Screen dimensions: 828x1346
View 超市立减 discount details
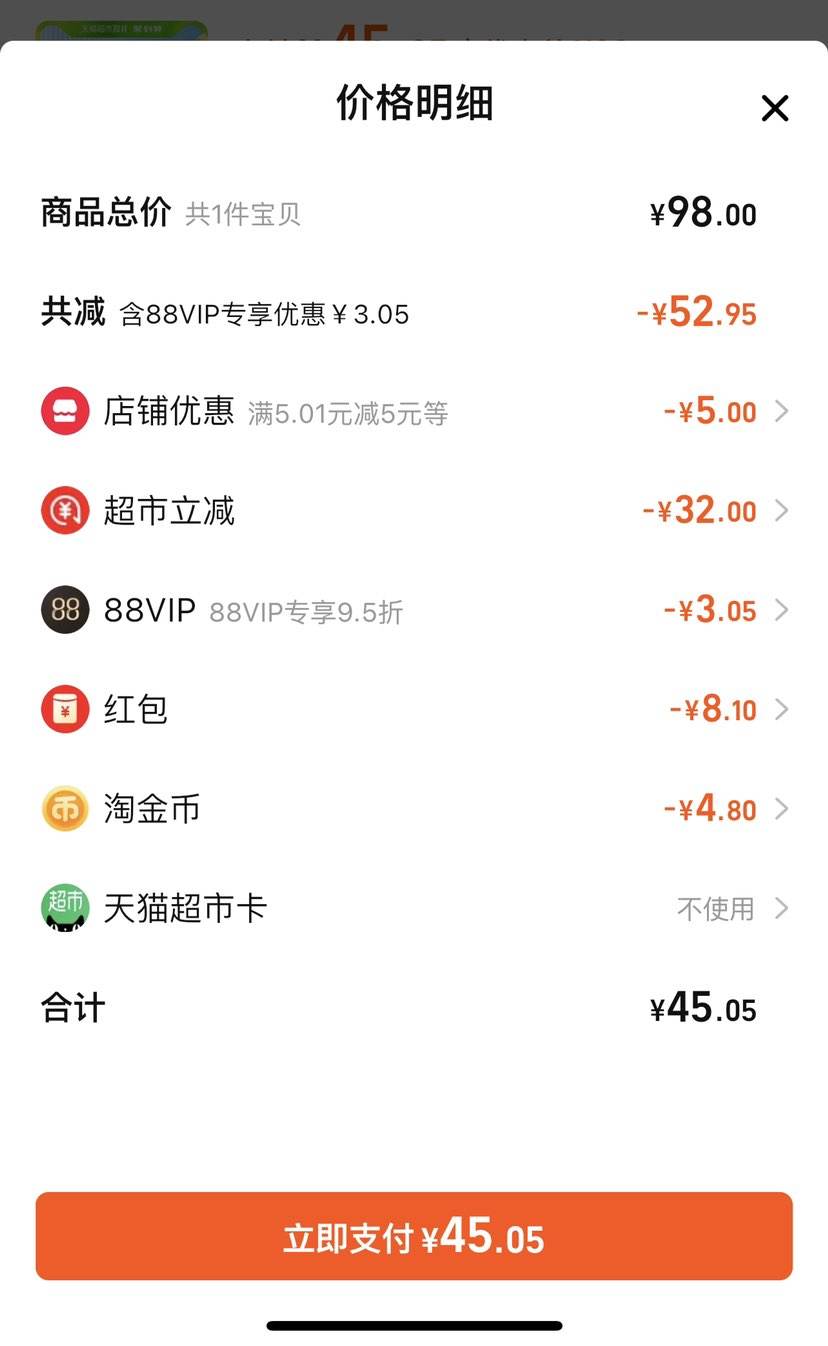tap(414, 511)
